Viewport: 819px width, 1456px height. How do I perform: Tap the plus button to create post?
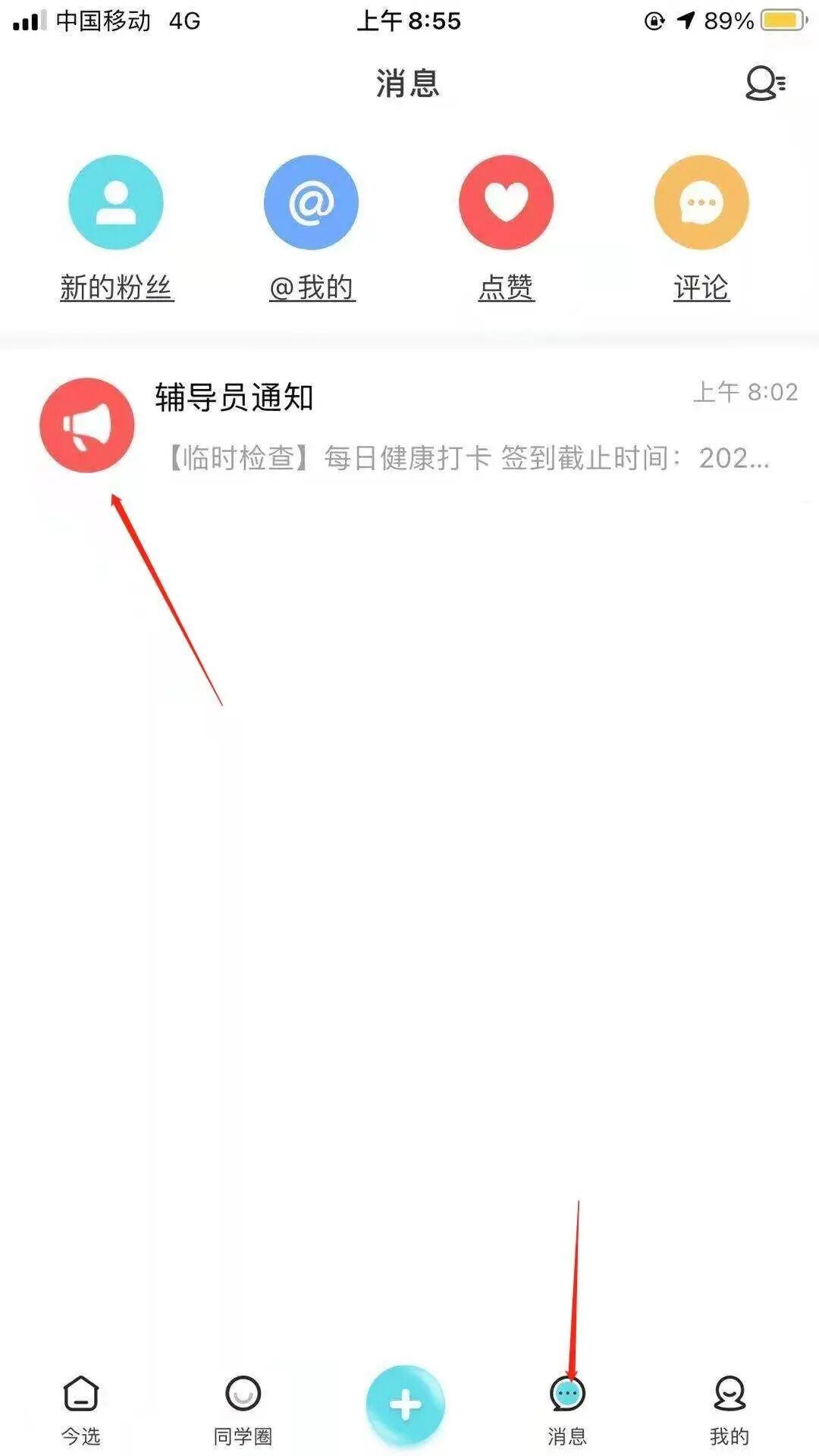click(406, 1404)
